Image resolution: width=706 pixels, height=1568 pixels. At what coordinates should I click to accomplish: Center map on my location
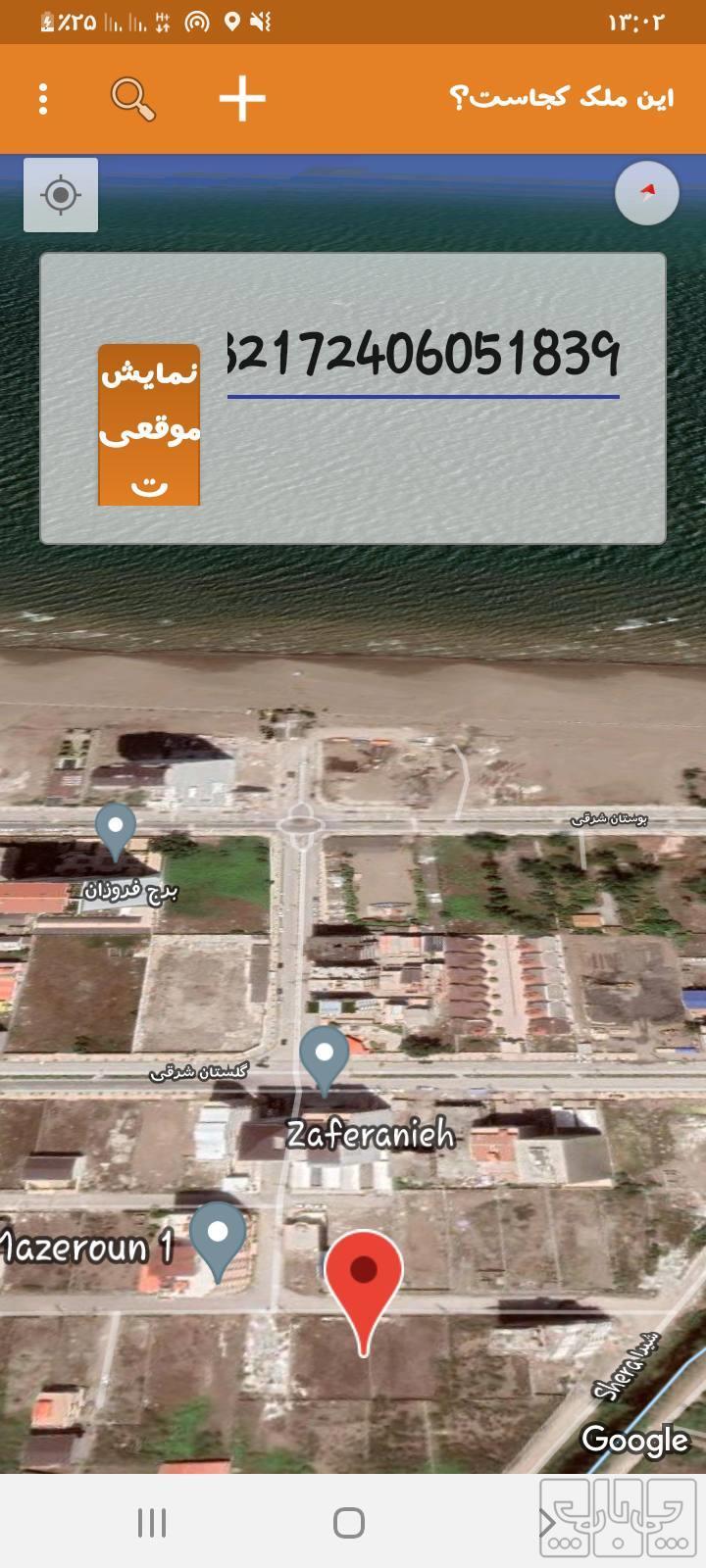coord(61,195)
